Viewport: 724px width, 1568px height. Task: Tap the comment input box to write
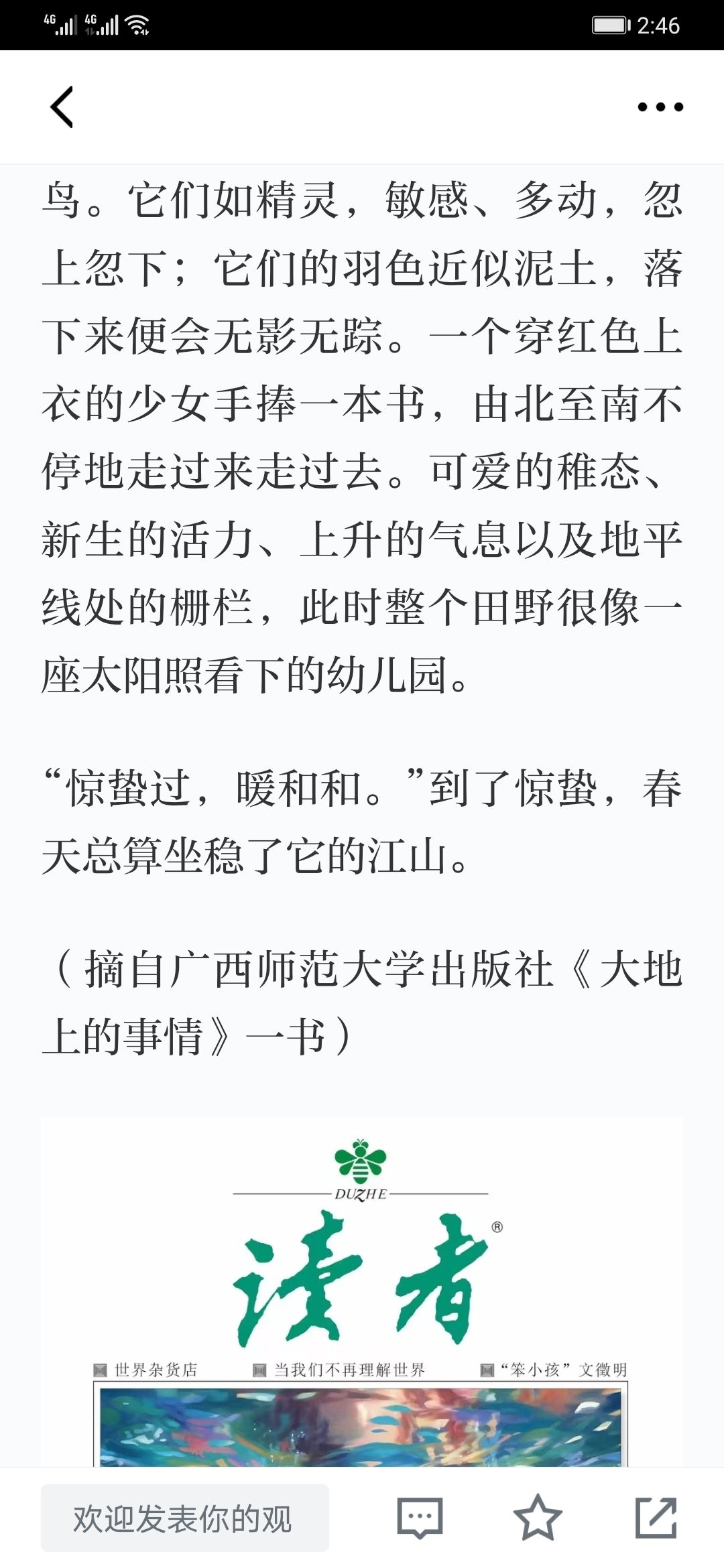pyautogui.click(x=185, y=1518)
